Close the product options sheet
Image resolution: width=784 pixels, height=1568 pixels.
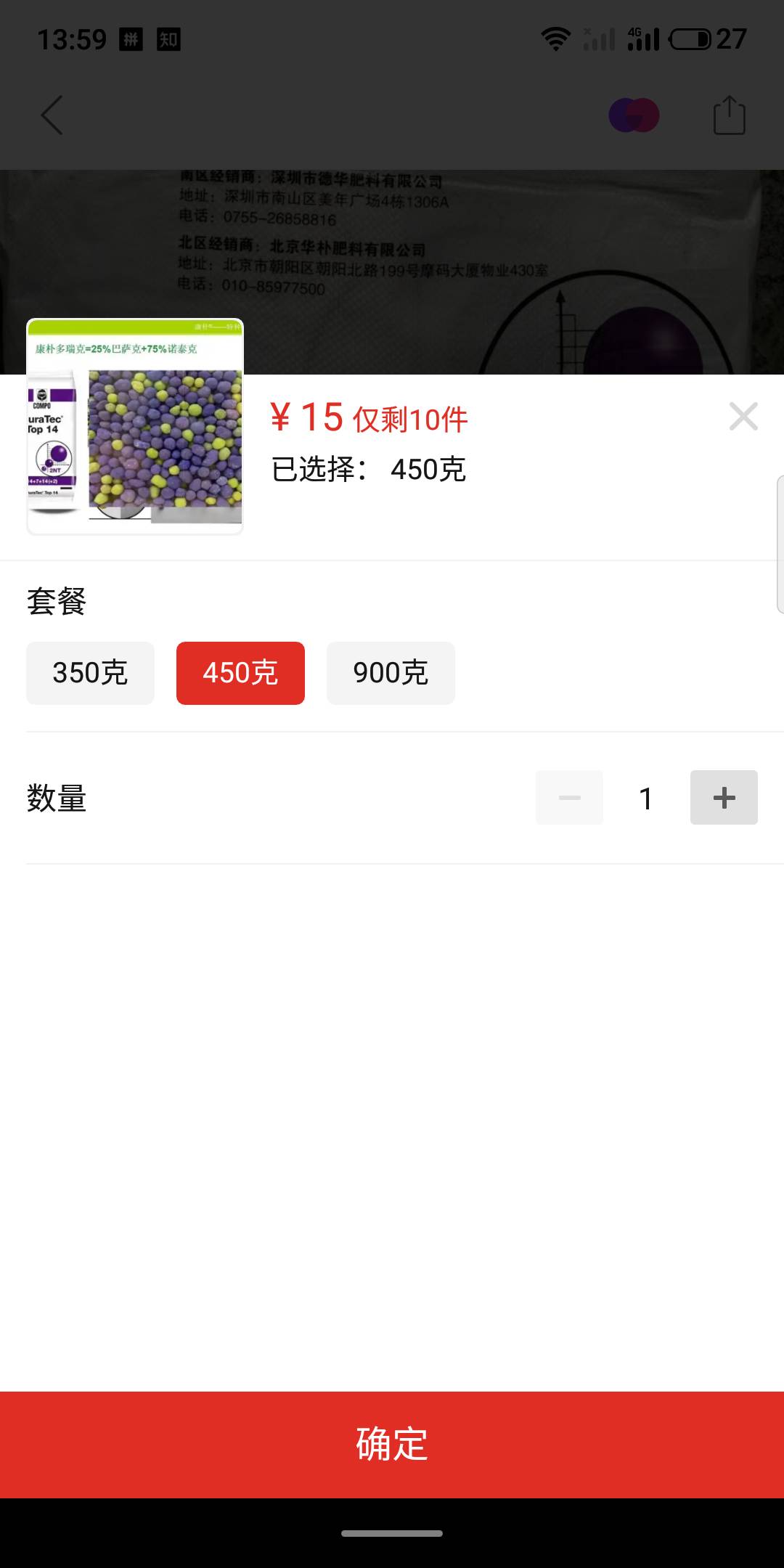pyautogui.click(x=743, y=417)
